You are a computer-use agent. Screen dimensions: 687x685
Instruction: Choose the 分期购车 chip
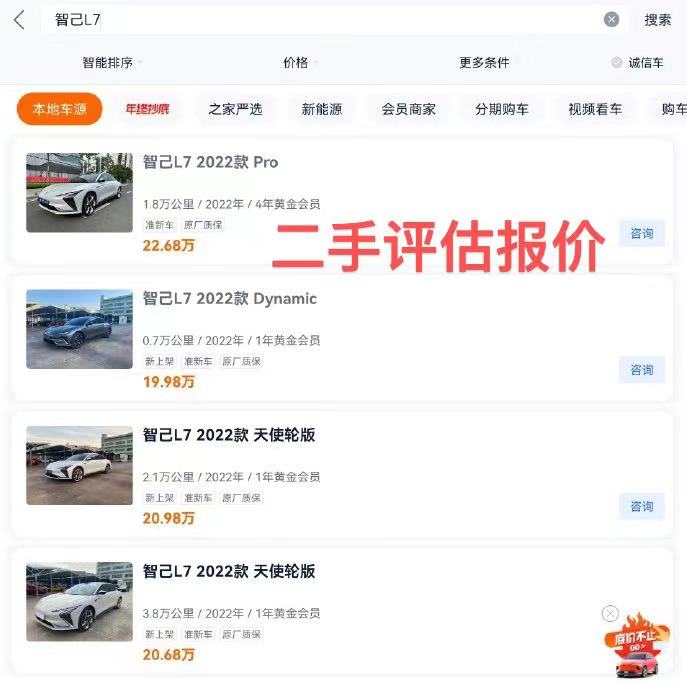(501, 109)
